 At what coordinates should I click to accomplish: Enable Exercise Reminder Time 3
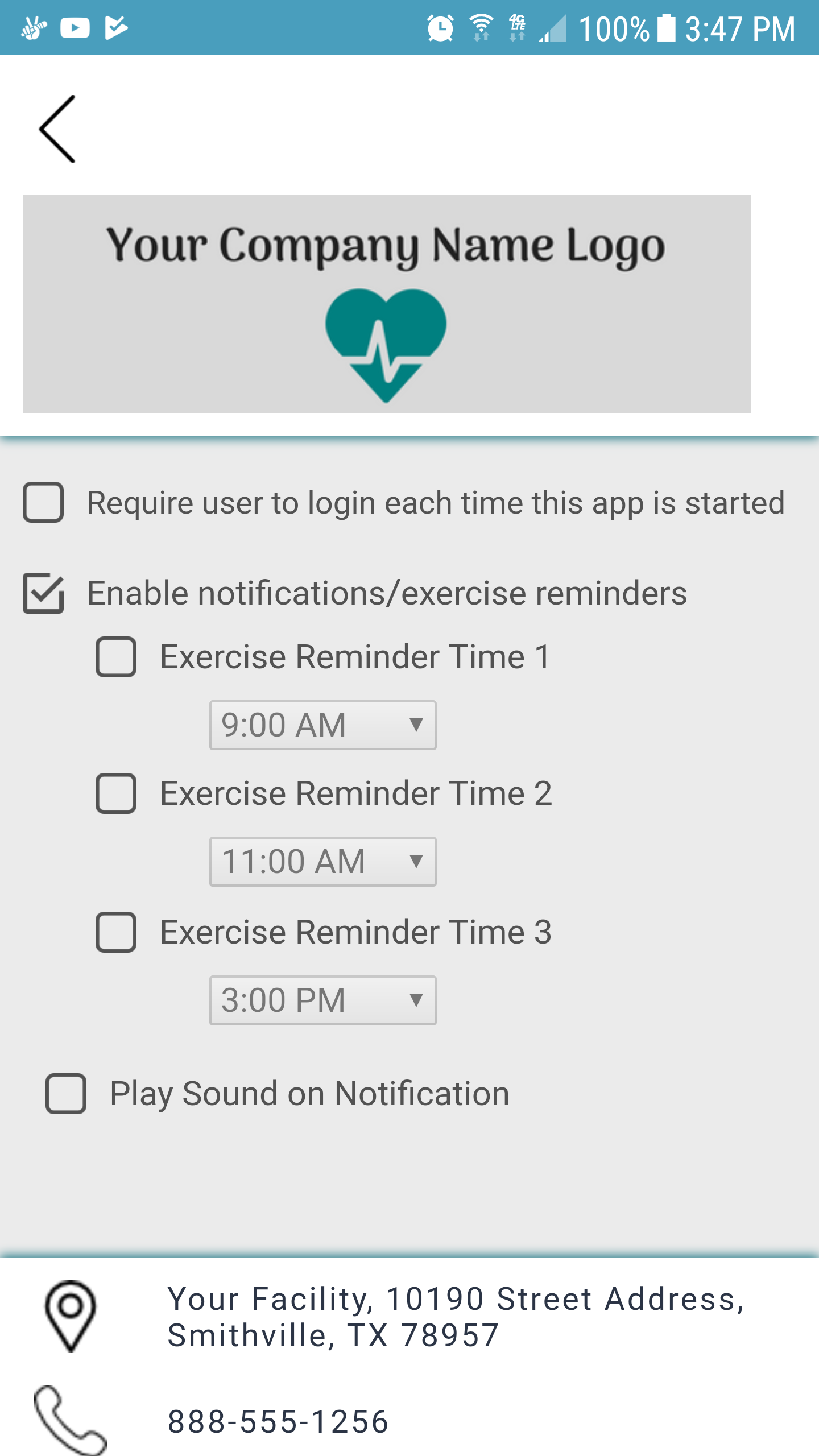coord(116,932)
